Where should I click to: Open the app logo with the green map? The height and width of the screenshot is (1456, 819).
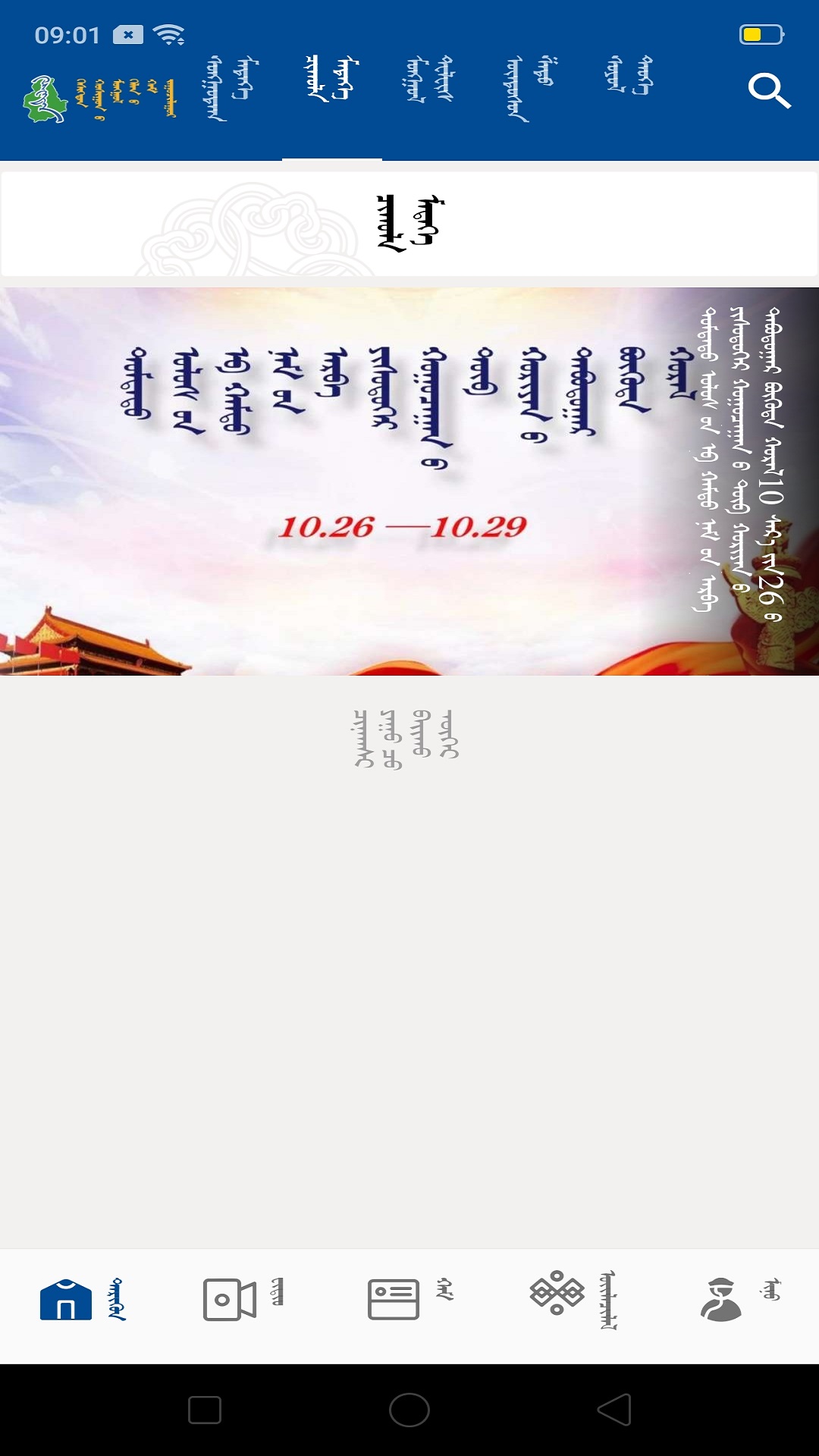[47, 99]
